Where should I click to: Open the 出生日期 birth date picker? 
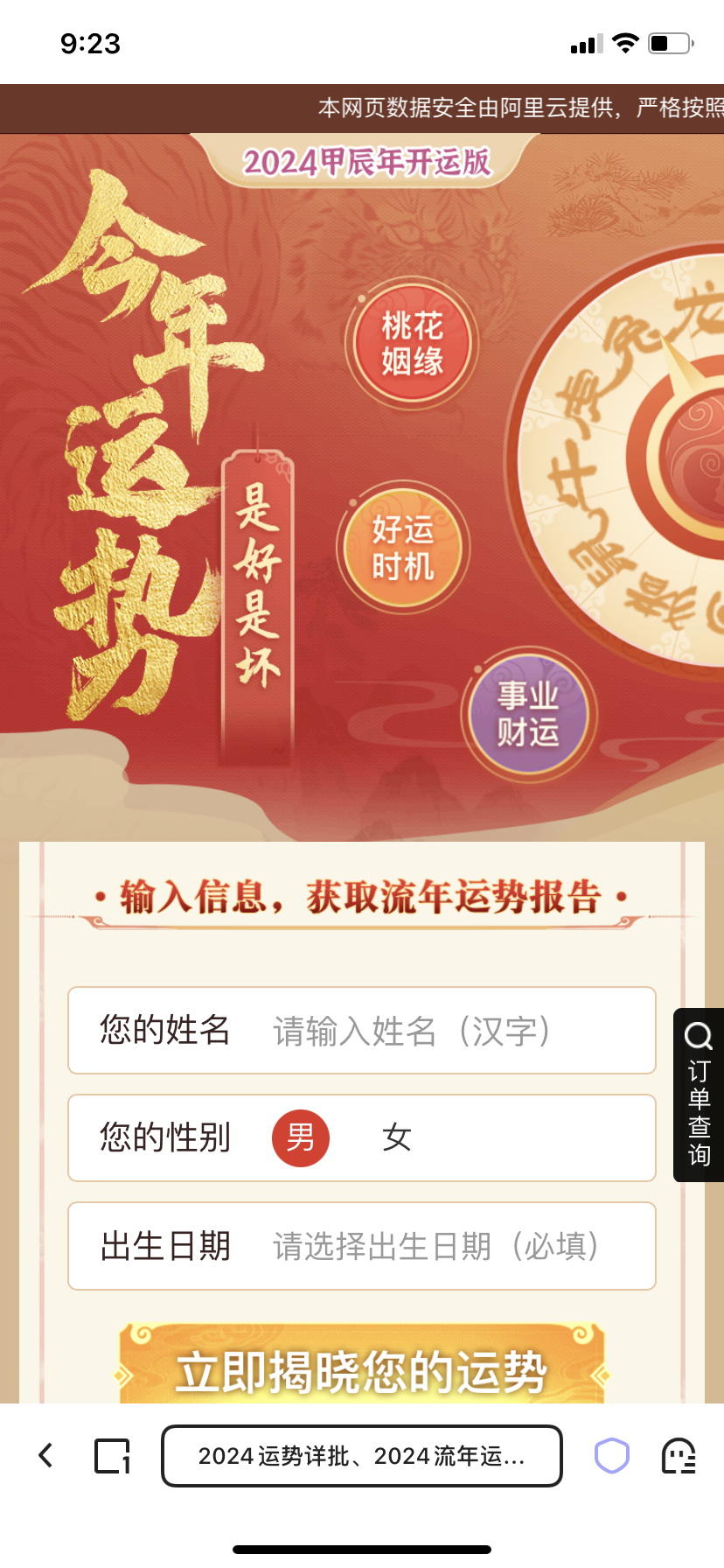[435, 1246]
